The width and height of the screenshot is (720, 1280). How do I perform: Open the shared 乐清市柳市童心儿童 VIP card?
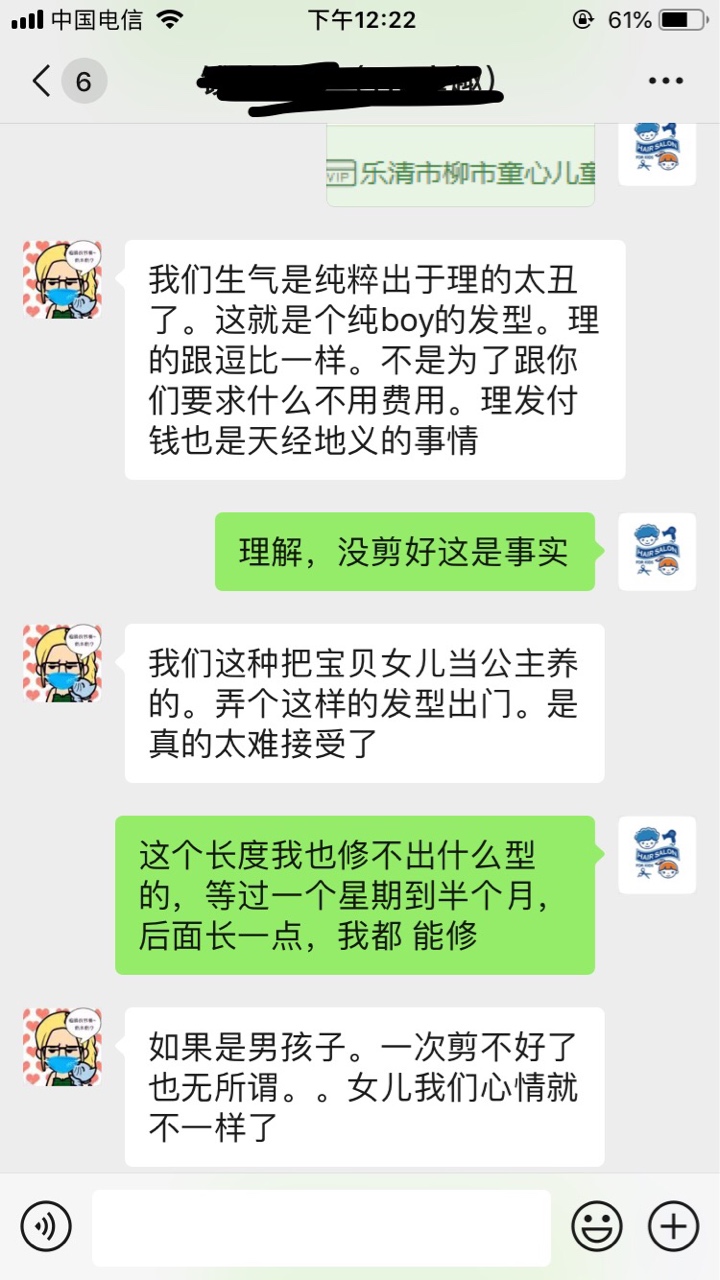click(461, 168)
